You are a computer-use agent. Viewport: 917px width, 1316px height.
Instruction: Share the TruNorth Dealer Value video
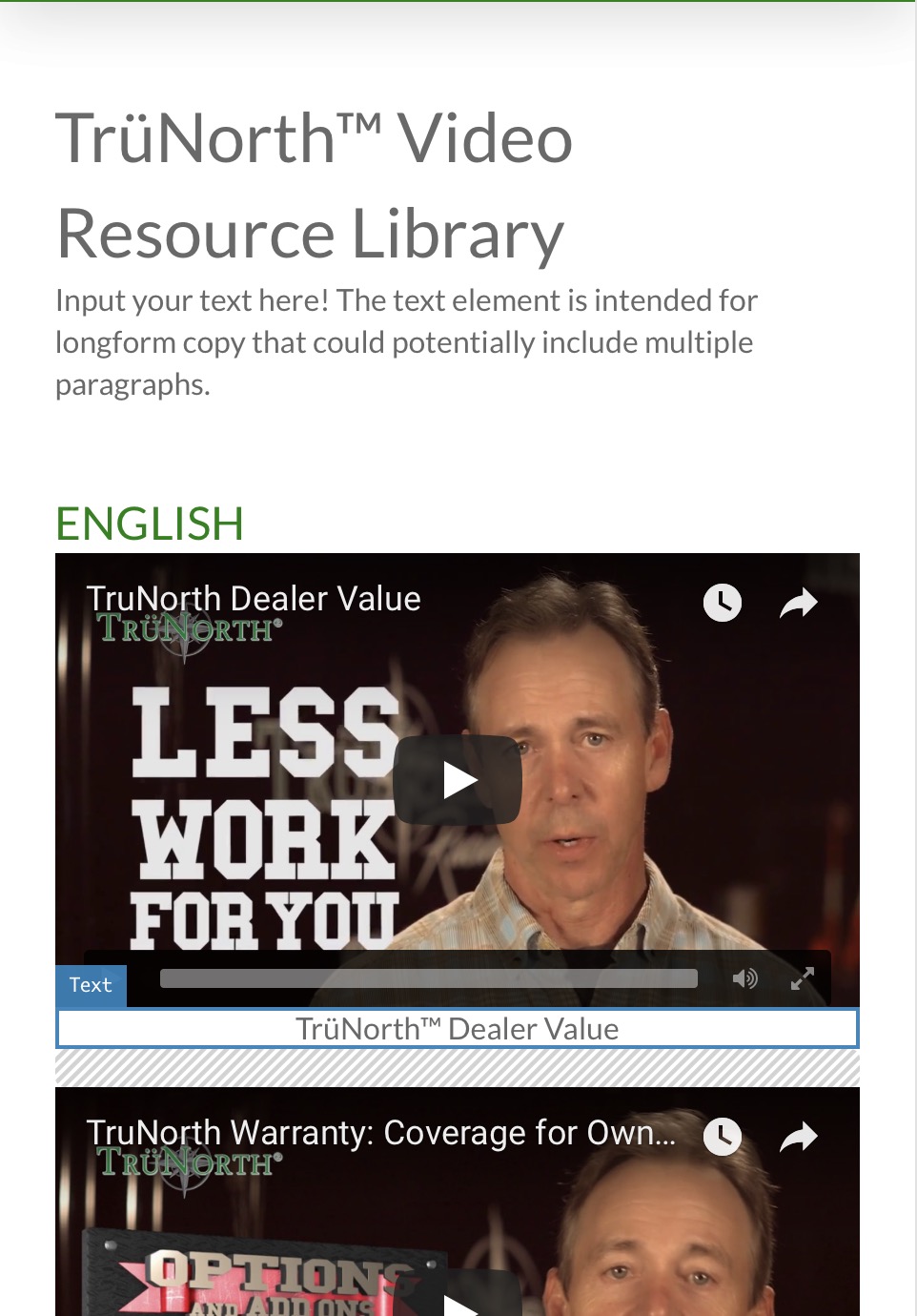point(798,603)
